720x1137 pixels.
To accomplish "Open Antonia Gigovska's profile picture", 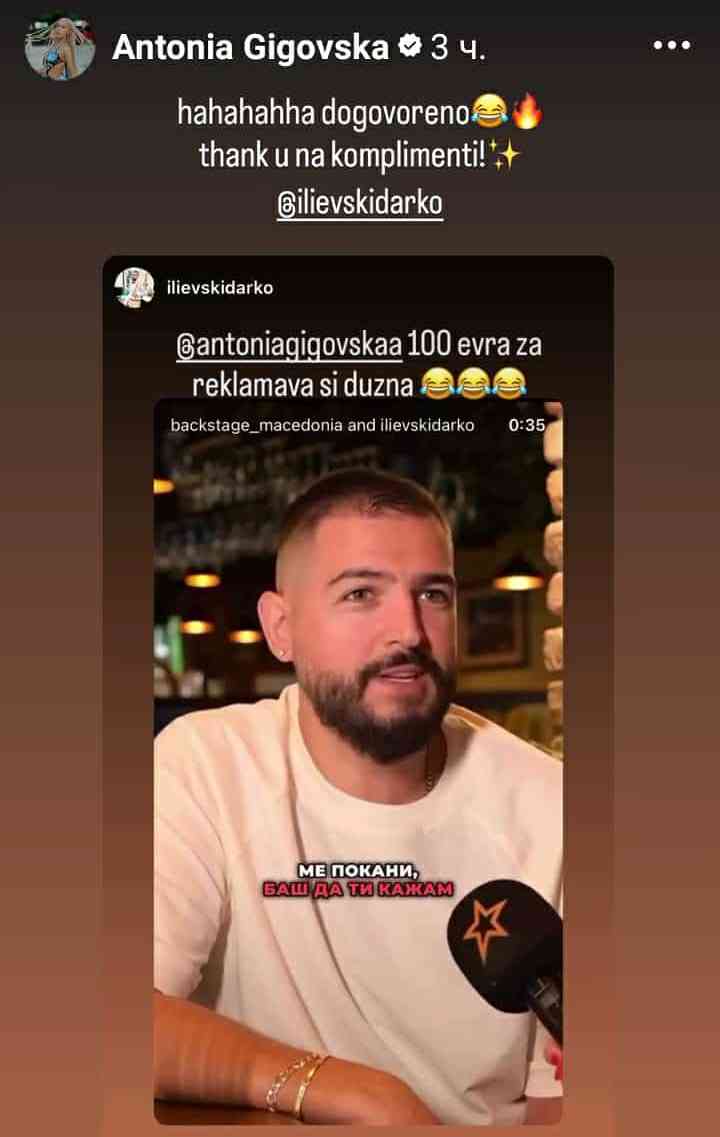I will coord(60,47).
